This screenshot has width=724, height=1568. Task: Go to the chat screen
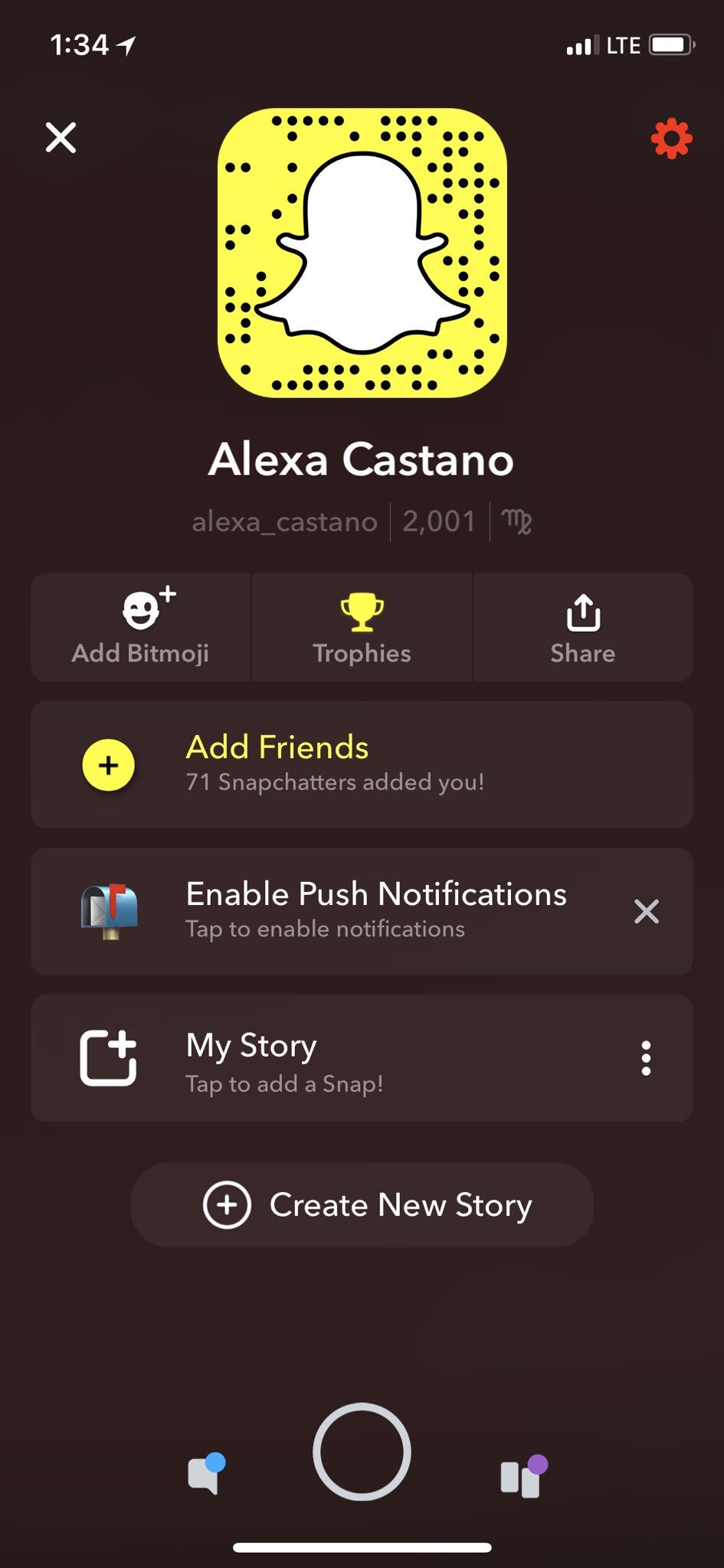click(x=206, y=1473)
